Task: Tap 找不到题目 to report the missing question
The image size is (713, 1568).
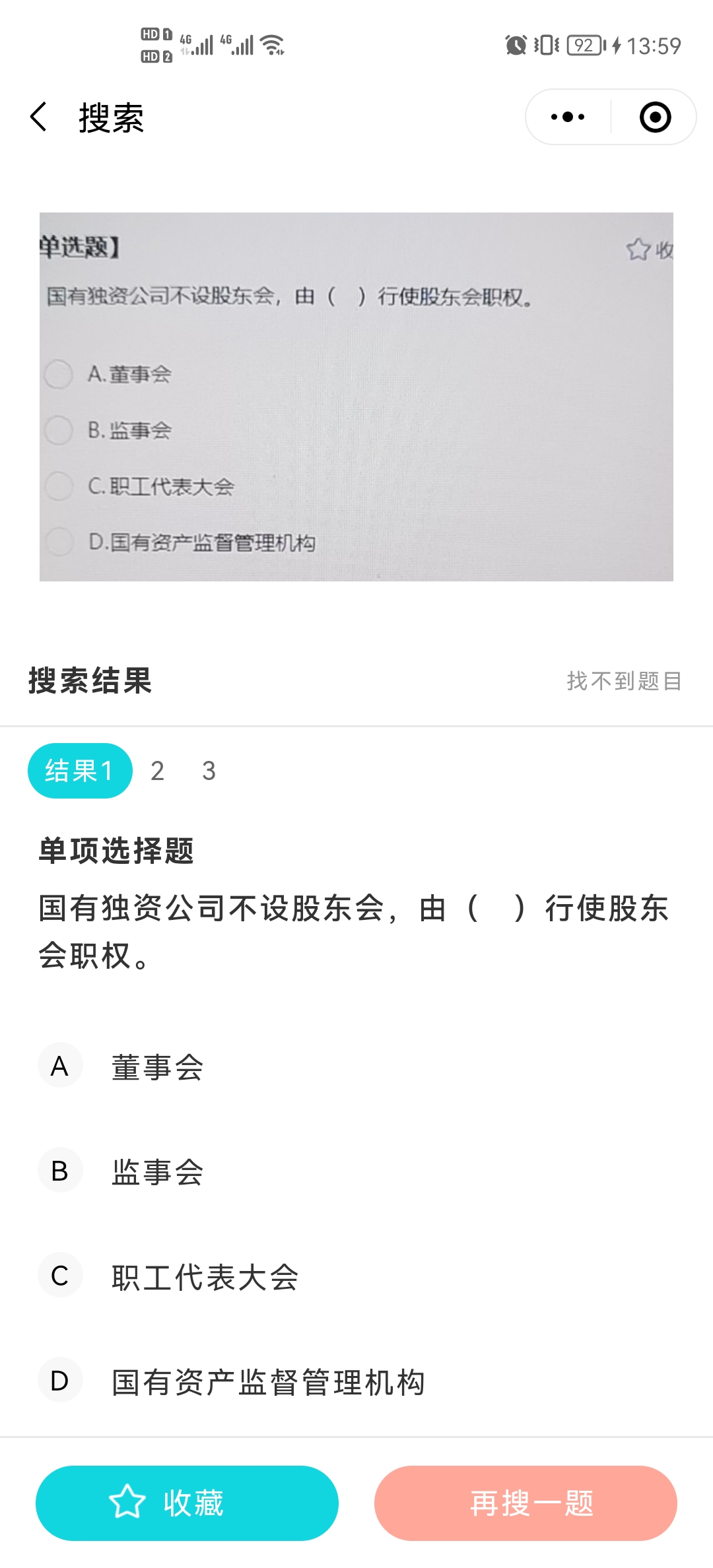Action: tap(624, 680)
